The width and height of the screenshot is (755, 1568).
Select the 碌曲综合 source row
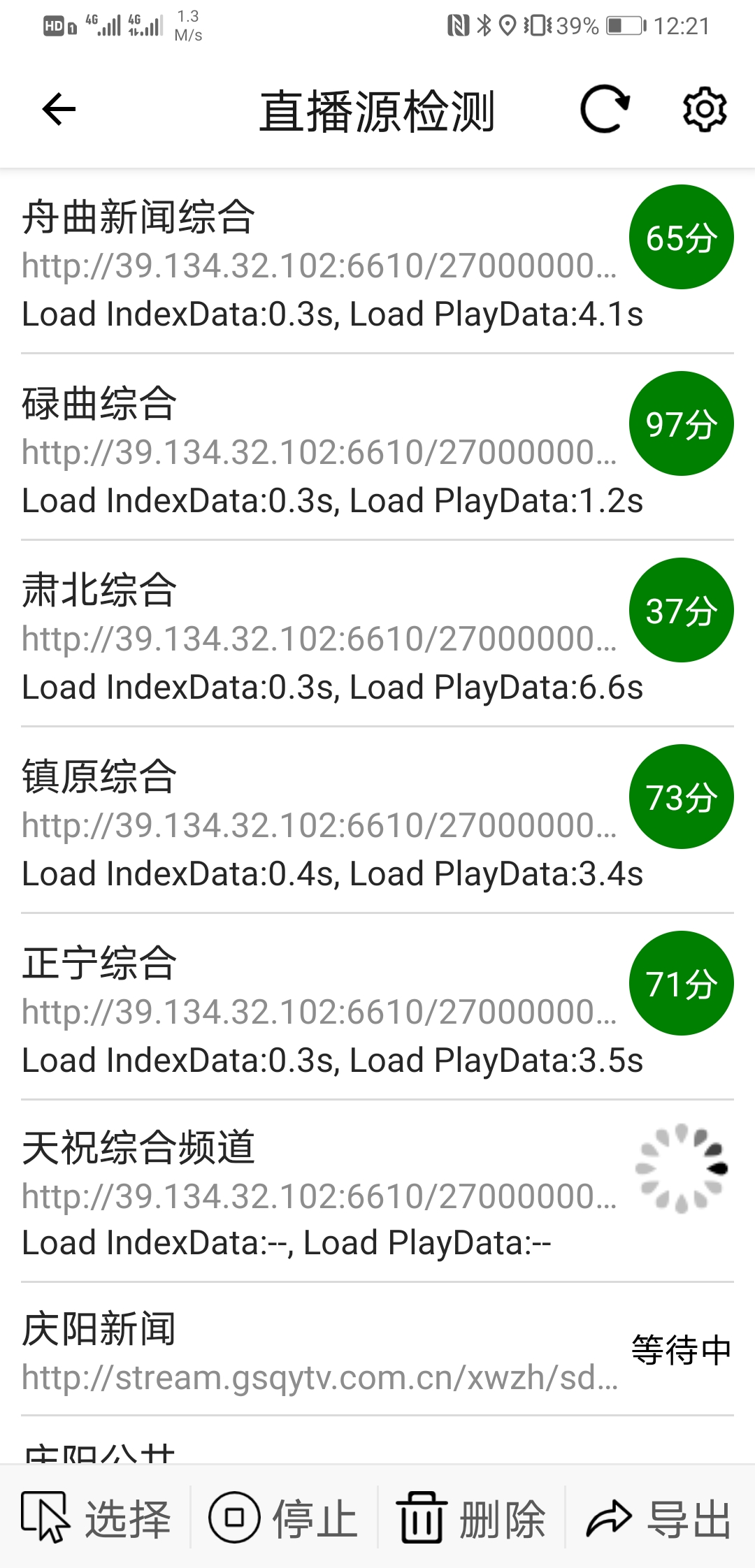[x=322, y=451]
